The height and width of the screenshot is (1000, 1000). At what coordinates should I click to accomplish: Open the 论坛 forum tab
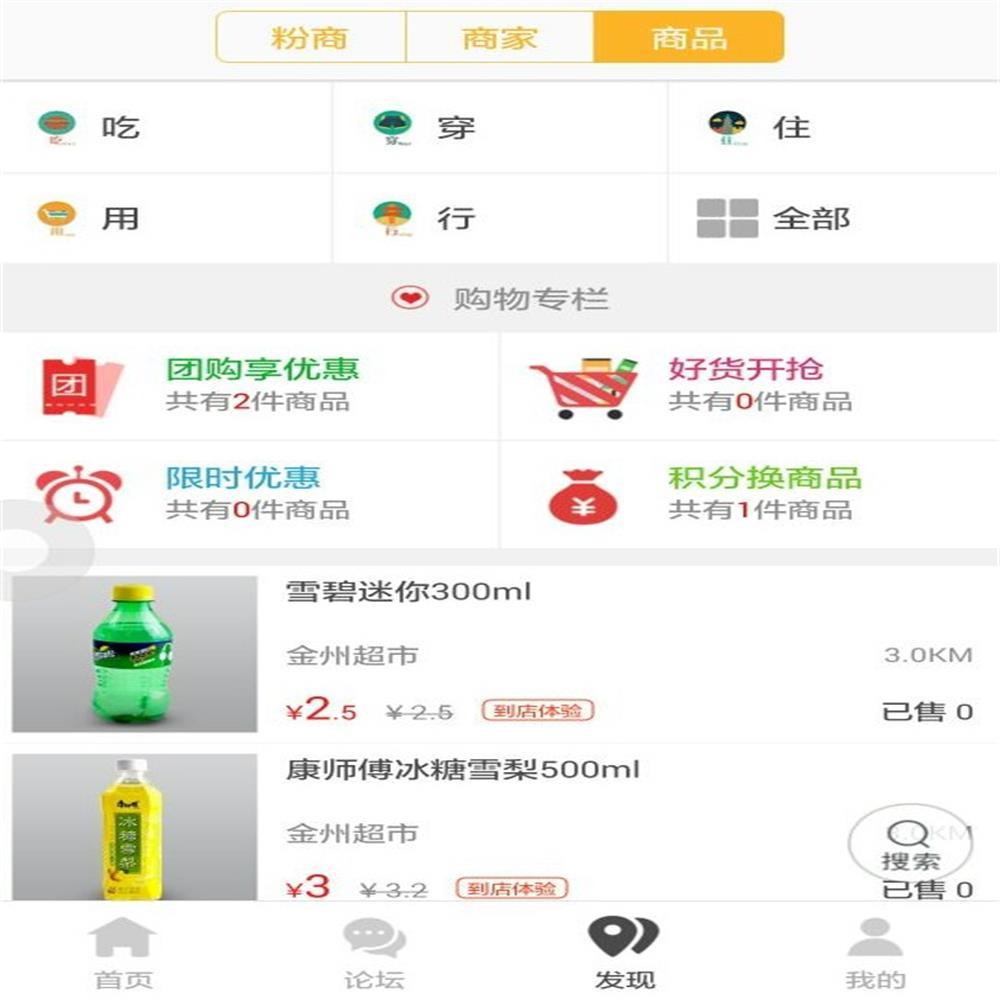pyautogui.click(x=374, y=953)
